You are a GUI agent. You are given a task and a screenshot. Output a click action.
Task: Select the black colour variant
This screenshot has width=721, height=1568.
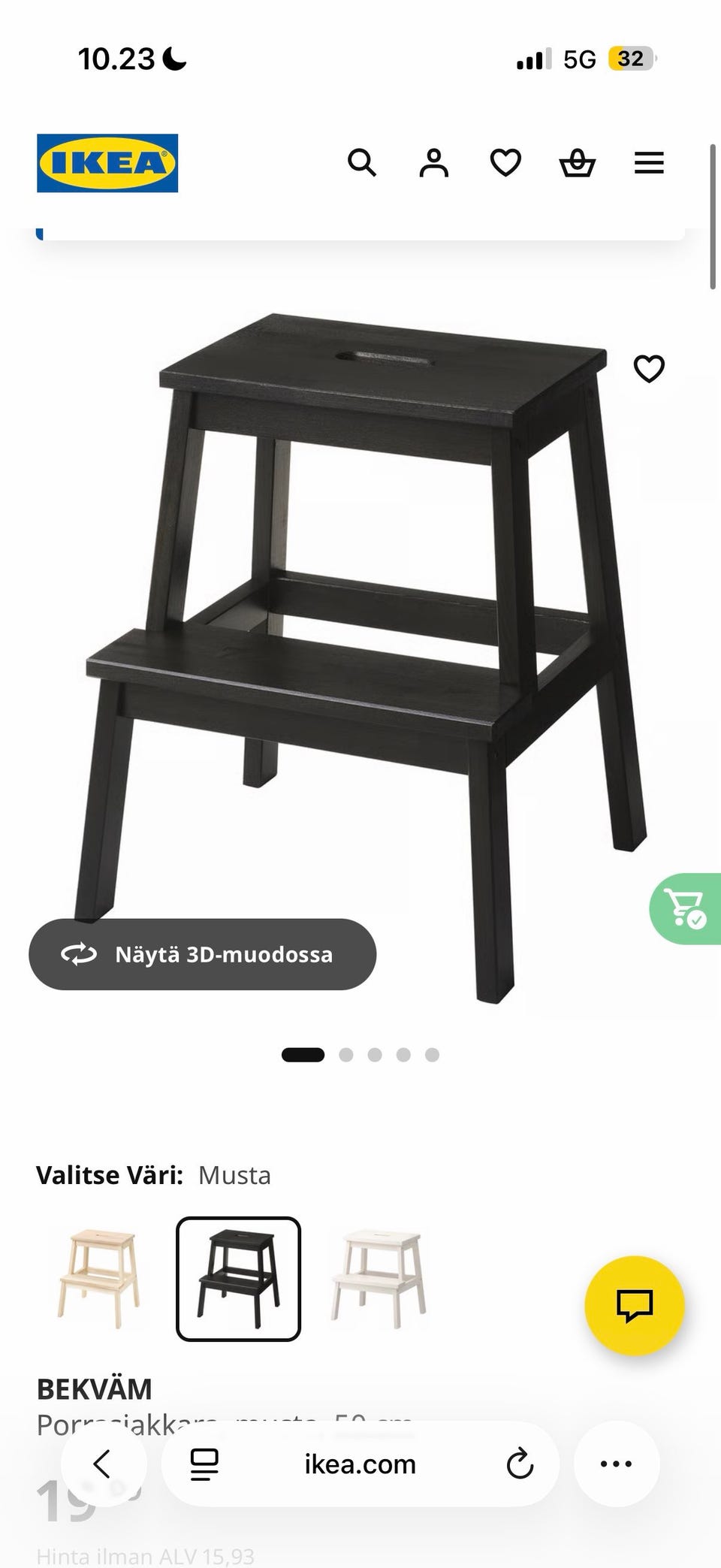click(238, 1279)
